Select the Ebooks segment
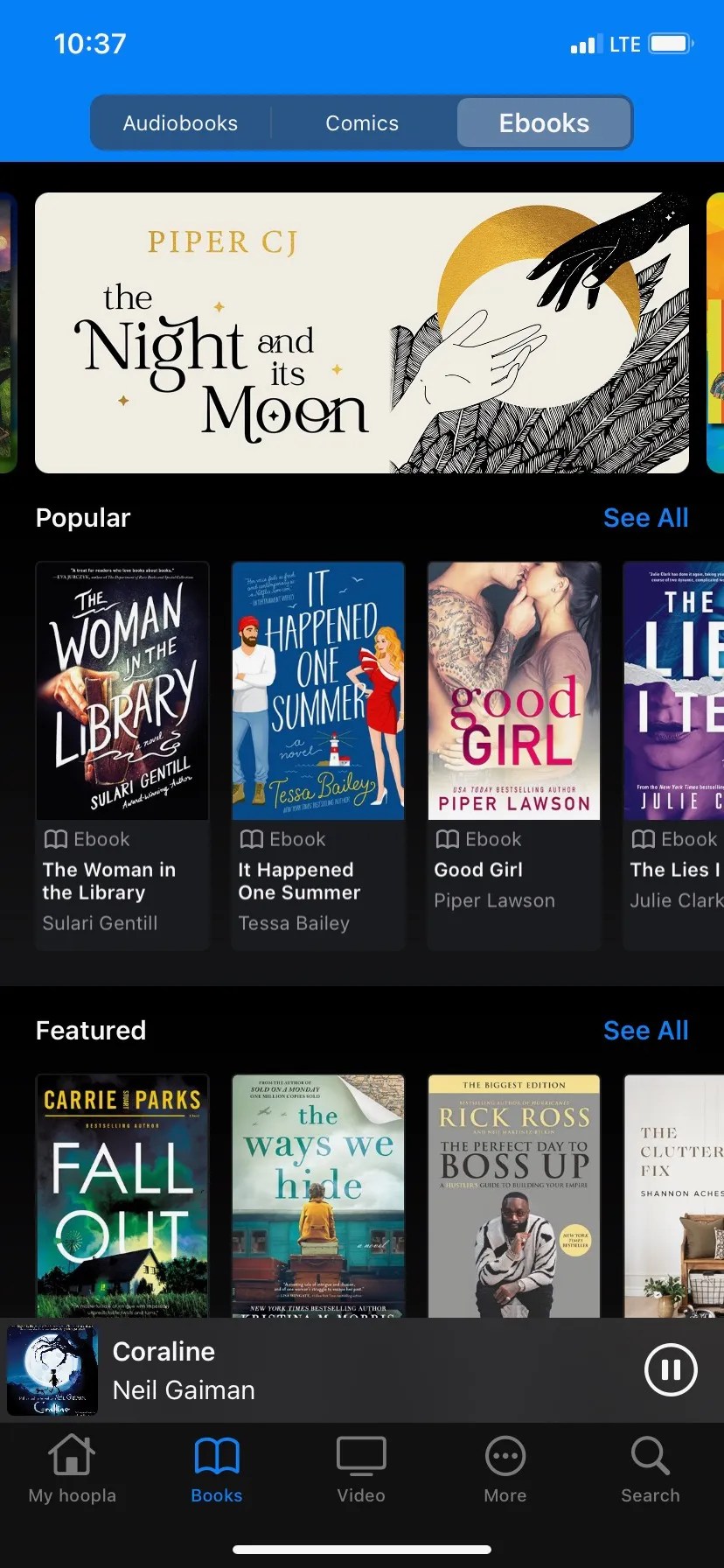This screenshot has height=1568, width=724. pyautogui.click(x=544, y=123)
